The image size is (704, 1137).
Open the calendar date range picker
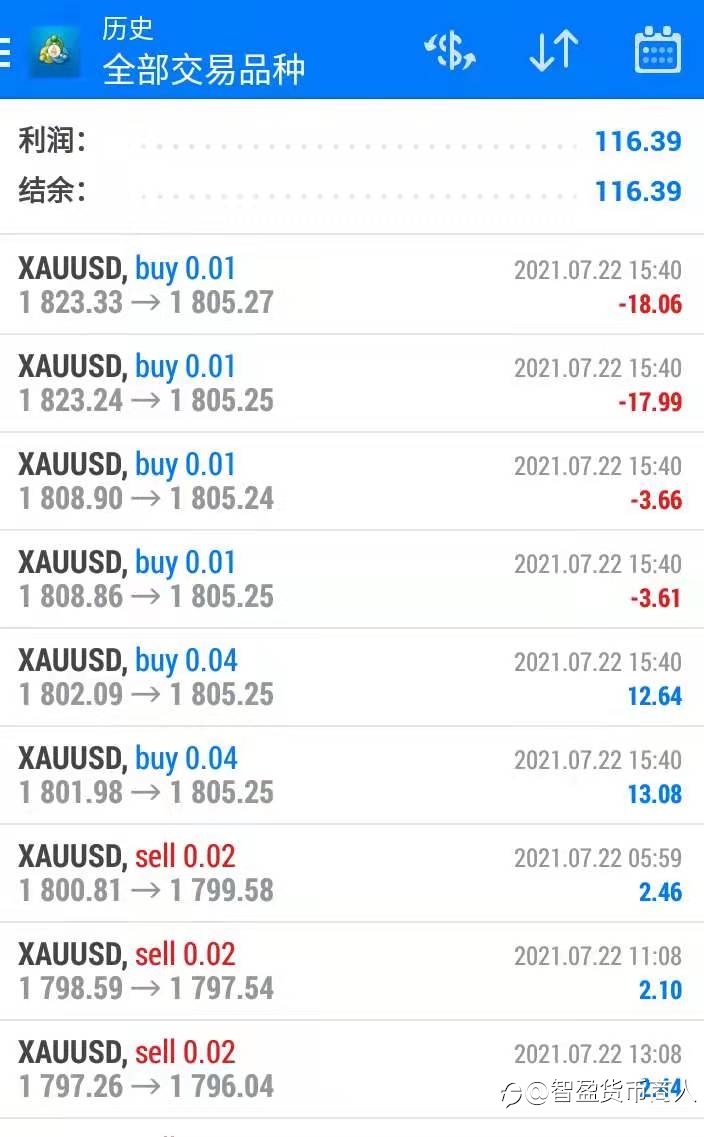tap(658, 50)
